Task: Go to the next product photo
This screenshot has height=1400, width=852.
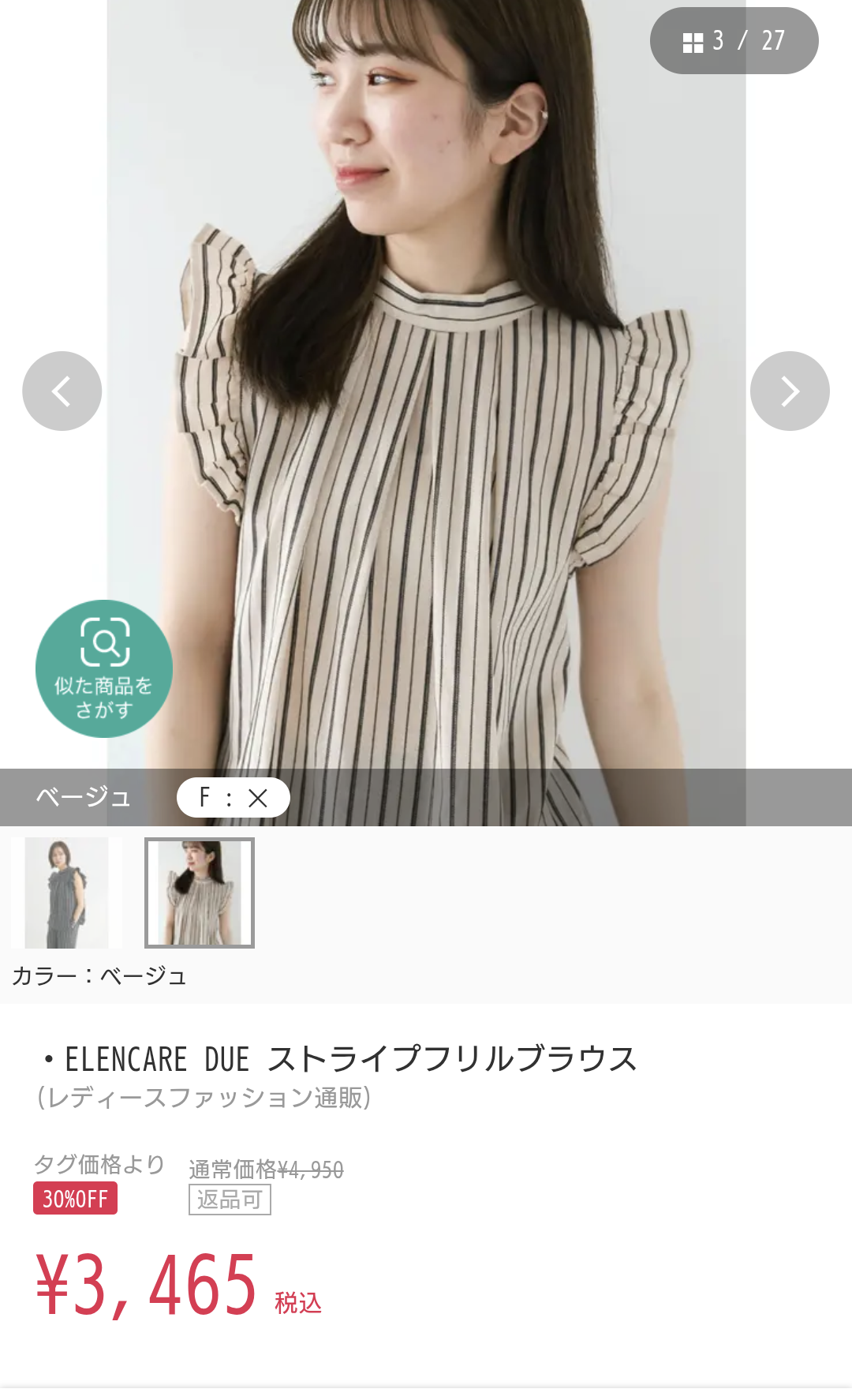Action: (790, 391)
